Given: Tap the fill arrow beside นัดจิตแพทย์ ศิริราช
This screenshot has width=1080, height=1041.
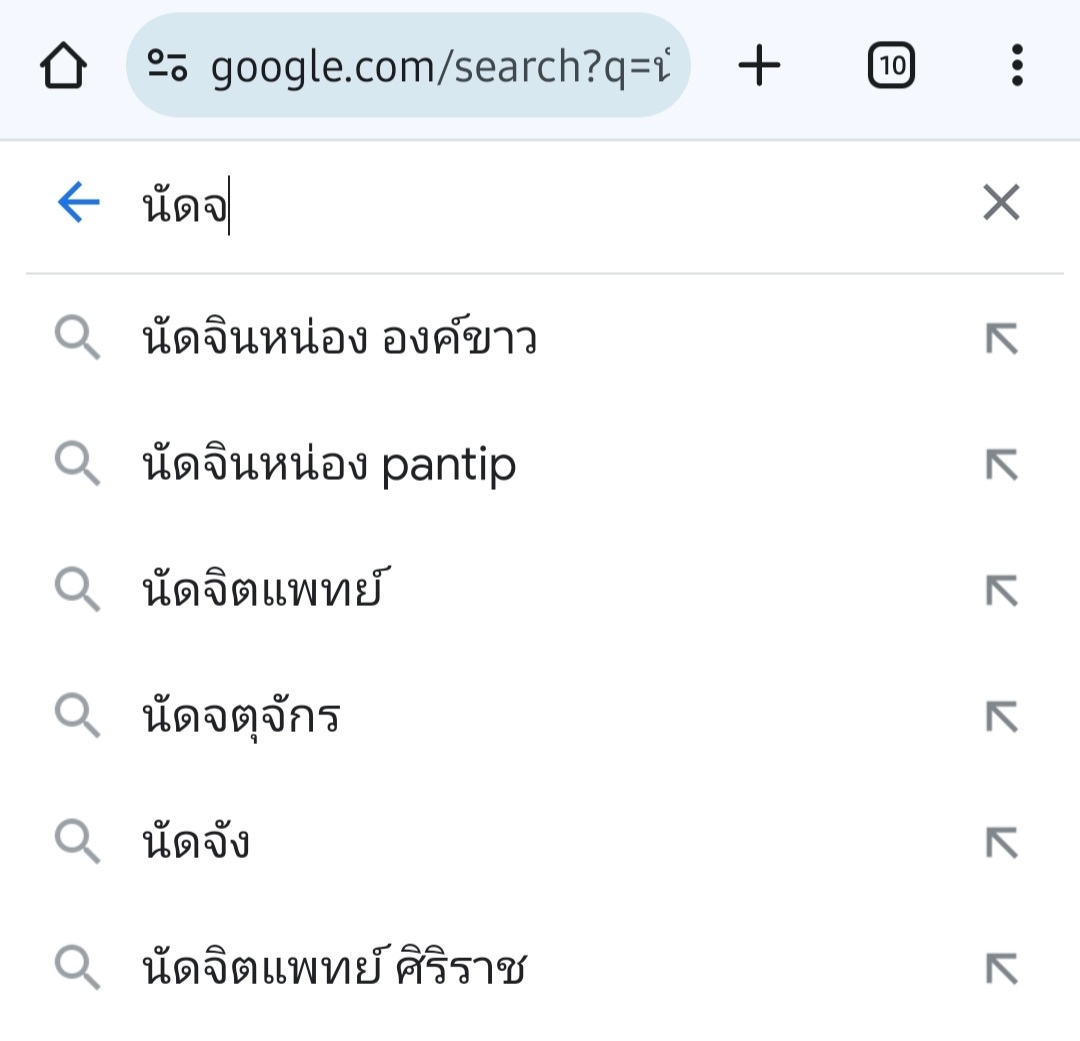Looking at the screenshot, I should point(1001,969).
